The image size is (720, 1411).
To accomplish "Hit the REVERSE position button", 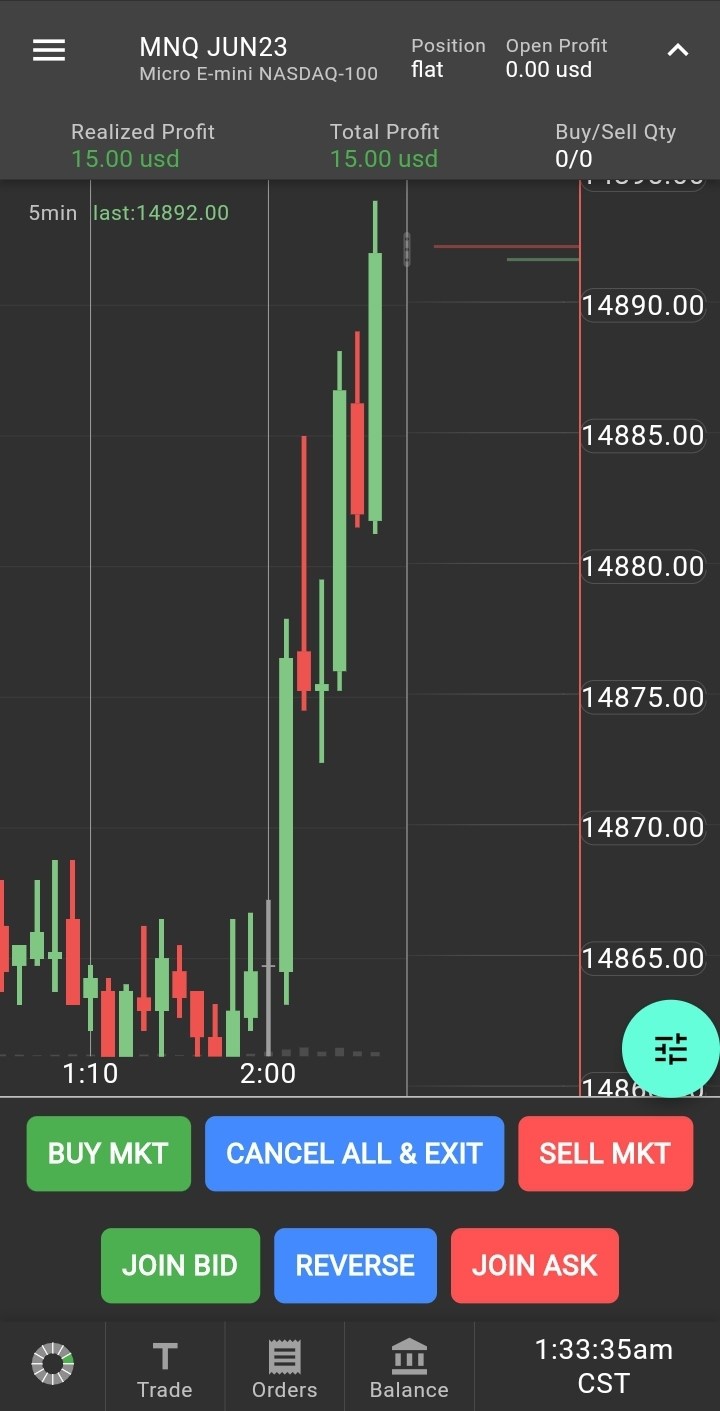I will click(x=355, y=1265).
